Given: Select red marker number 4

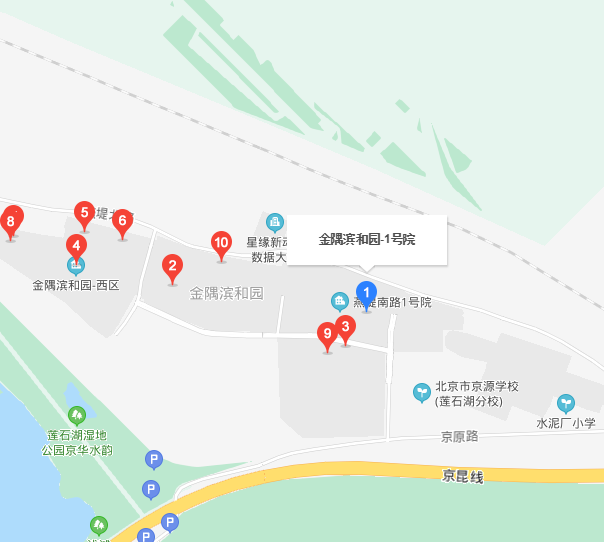Looking at the screenshot, I should point(76,245).
